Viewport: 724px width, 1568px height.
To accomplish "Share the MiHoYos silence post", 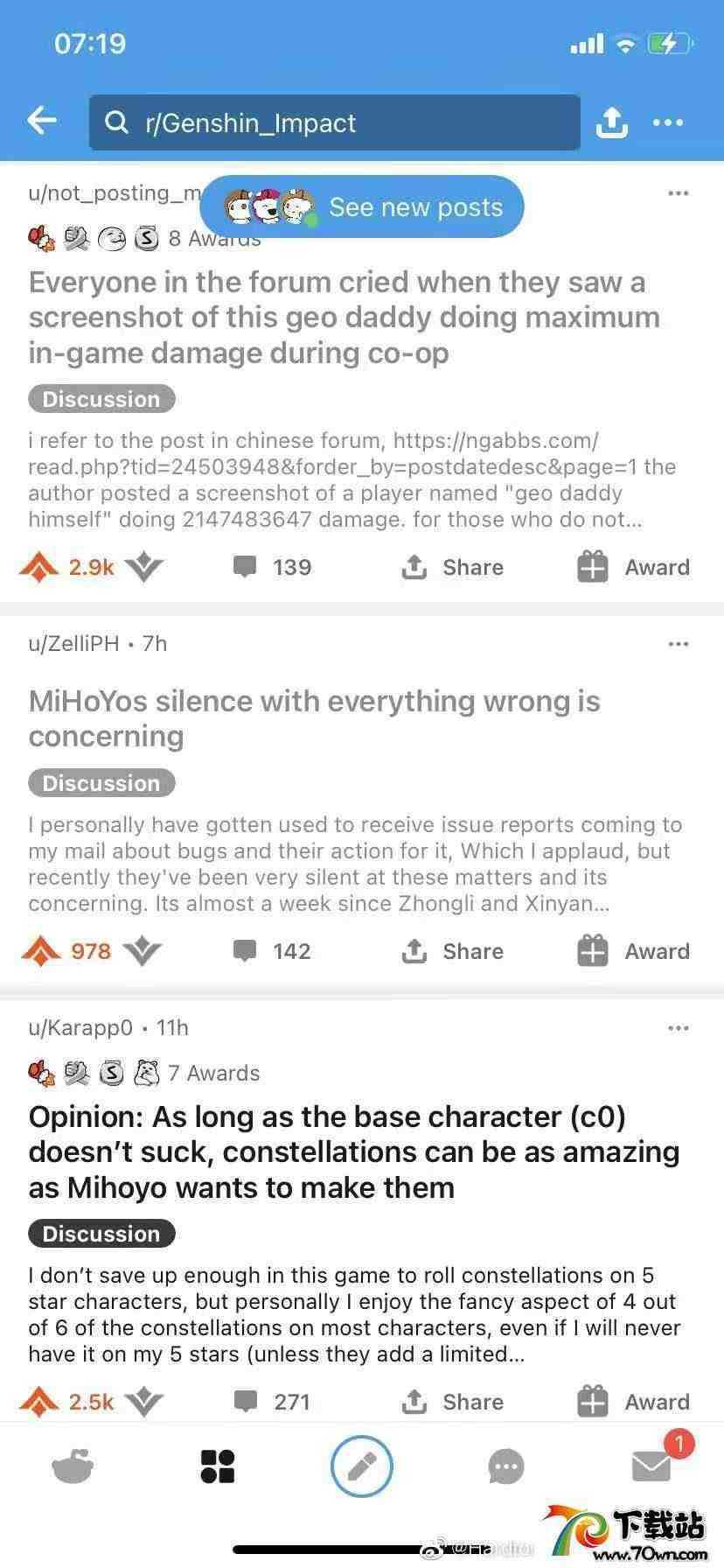I will (x=452, y=951).
